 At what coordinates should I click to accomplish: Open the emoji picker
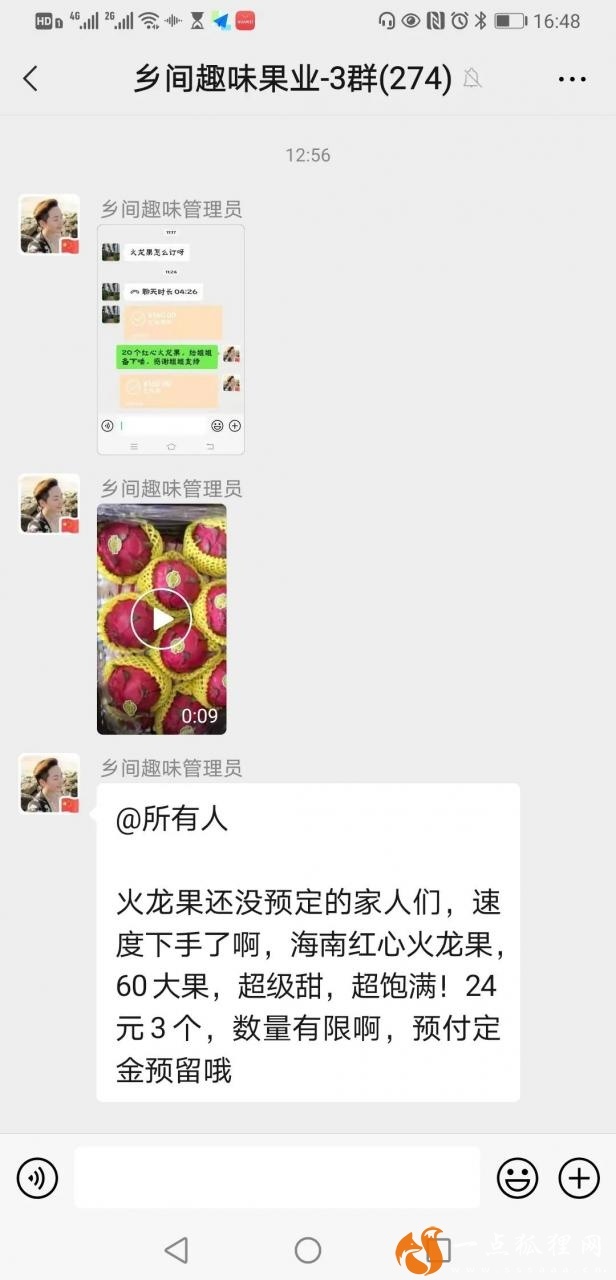pos(517,1178)
